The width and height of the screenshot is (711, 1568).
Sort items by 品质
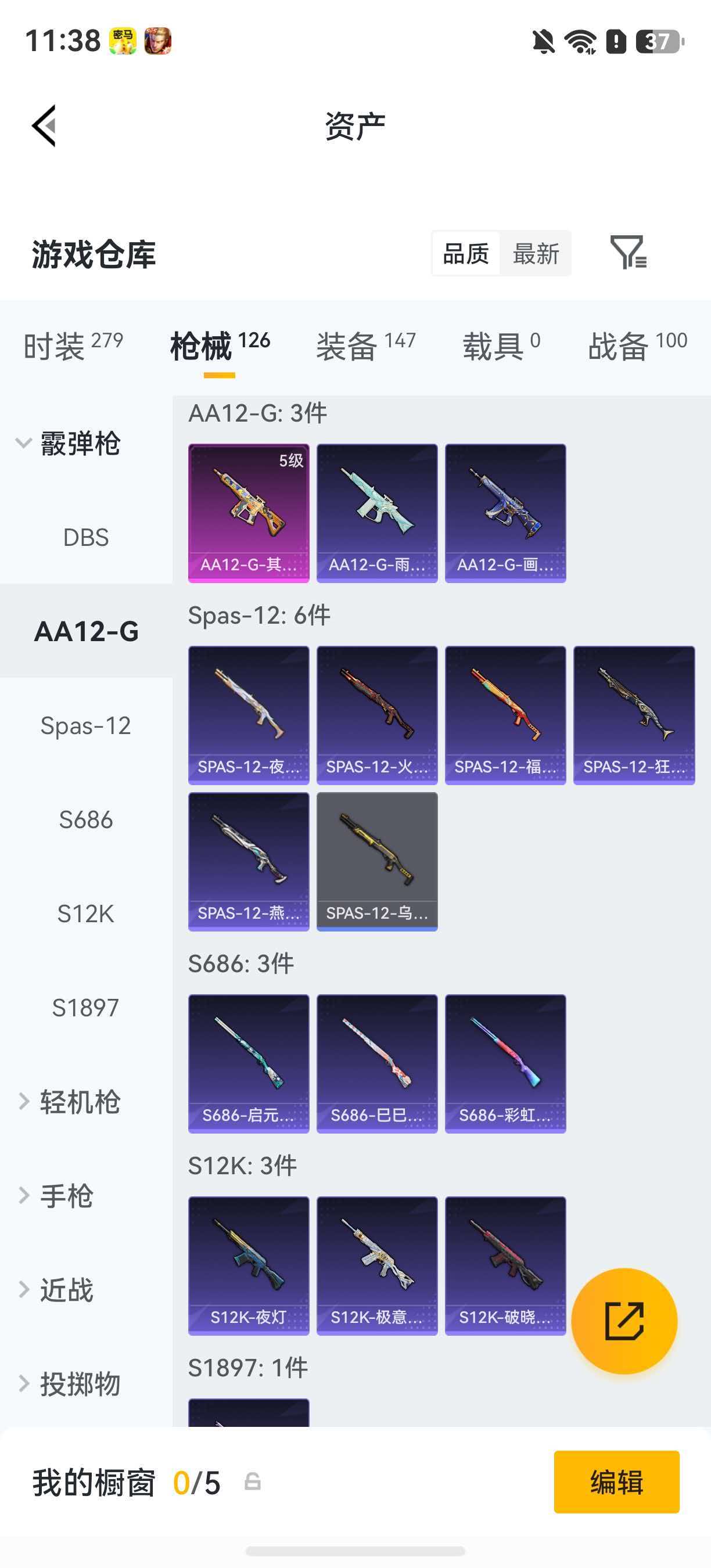466,253
